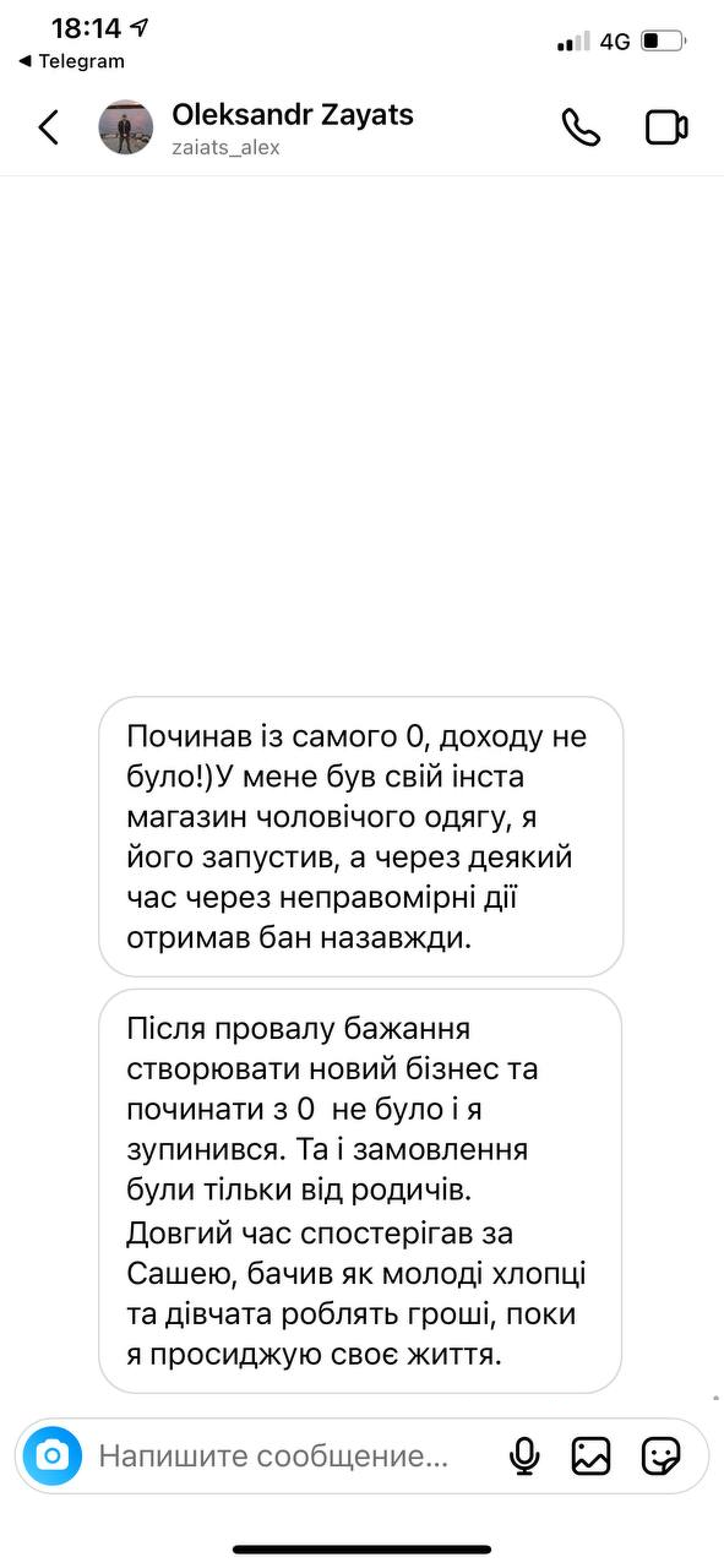Open the sticker picker
The width and height of the screenshot is (724, 1568).
click(661, 1456)
